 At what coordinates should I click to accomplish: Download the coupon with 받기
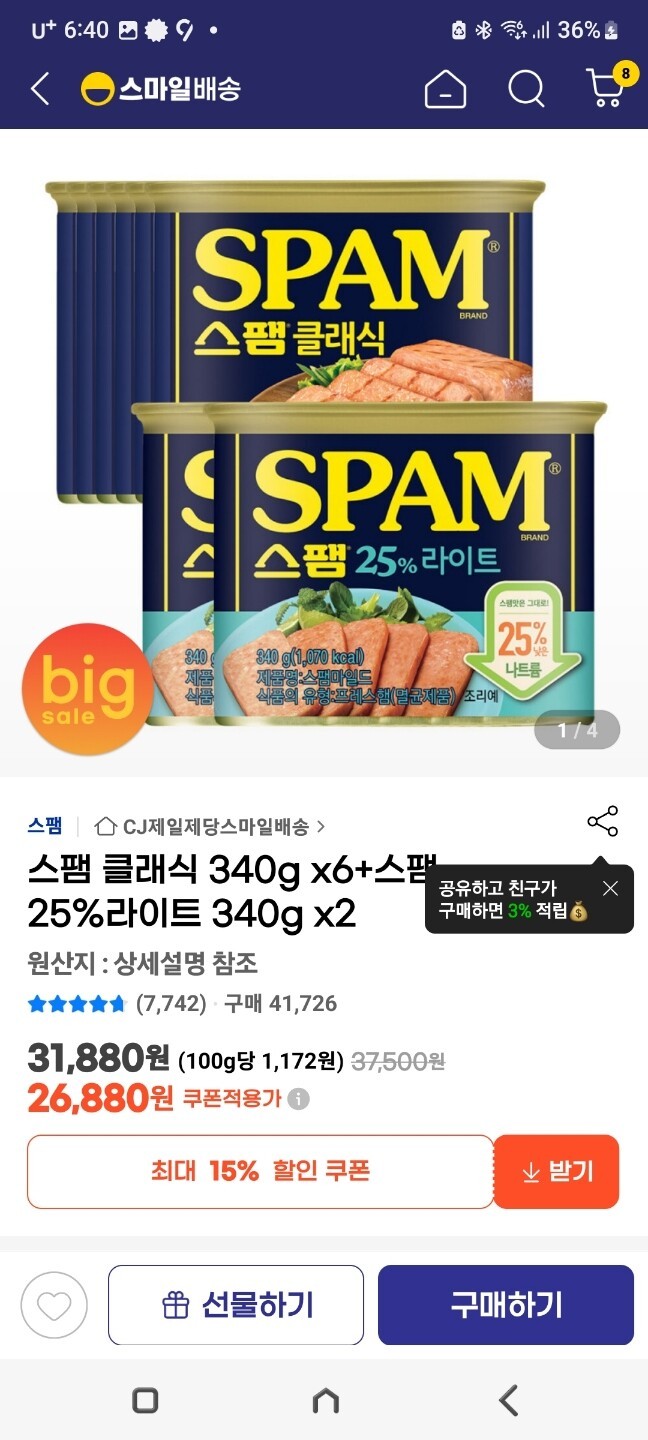pyautogui.click(x=557, y=1171)
